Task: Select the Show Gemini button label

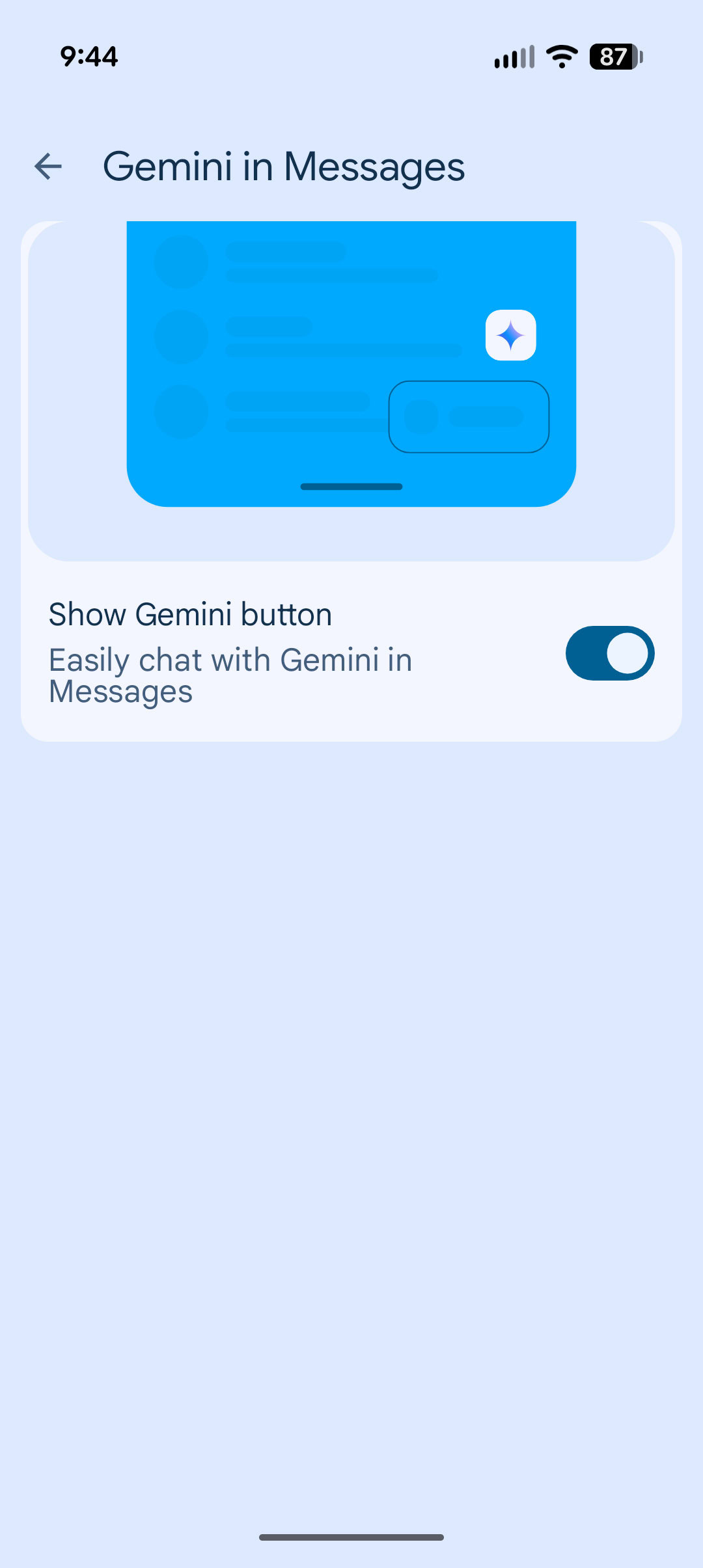Action: 190,612
